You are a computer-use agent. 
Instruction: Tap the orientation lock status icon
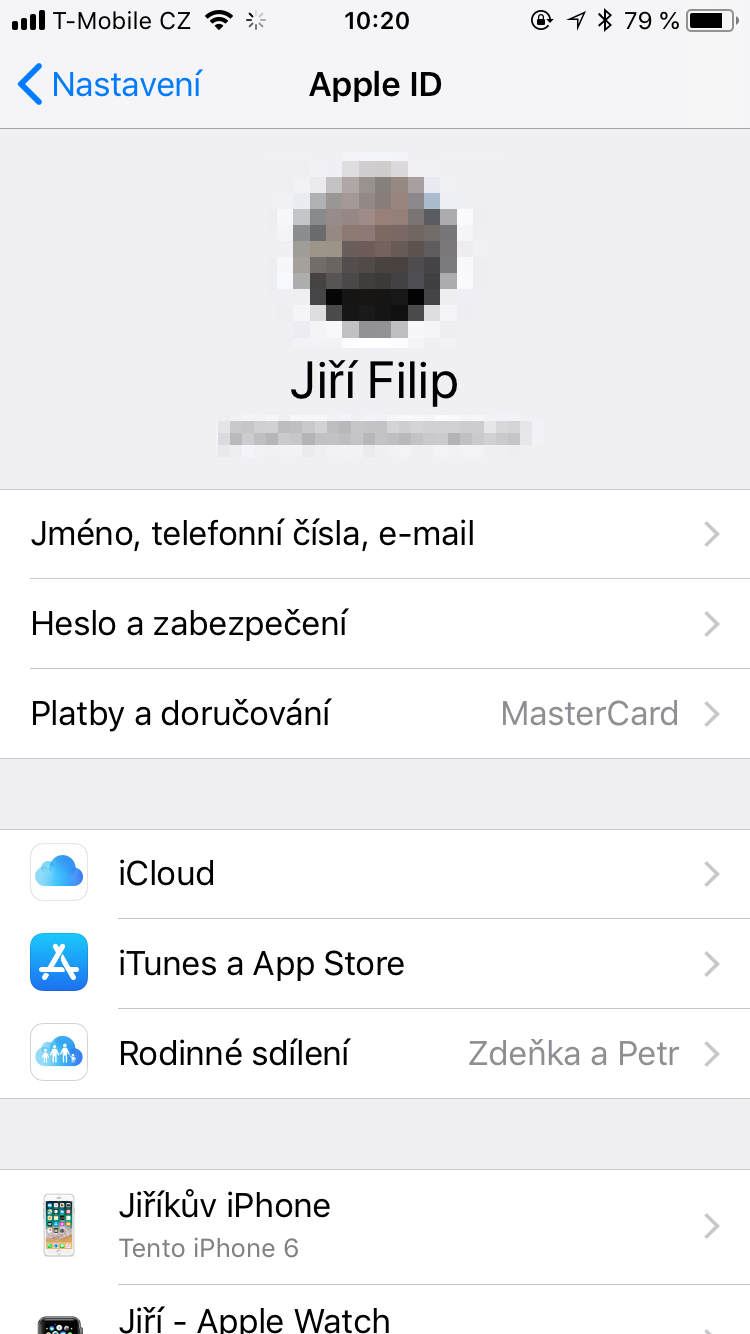[x=540, y=19]
